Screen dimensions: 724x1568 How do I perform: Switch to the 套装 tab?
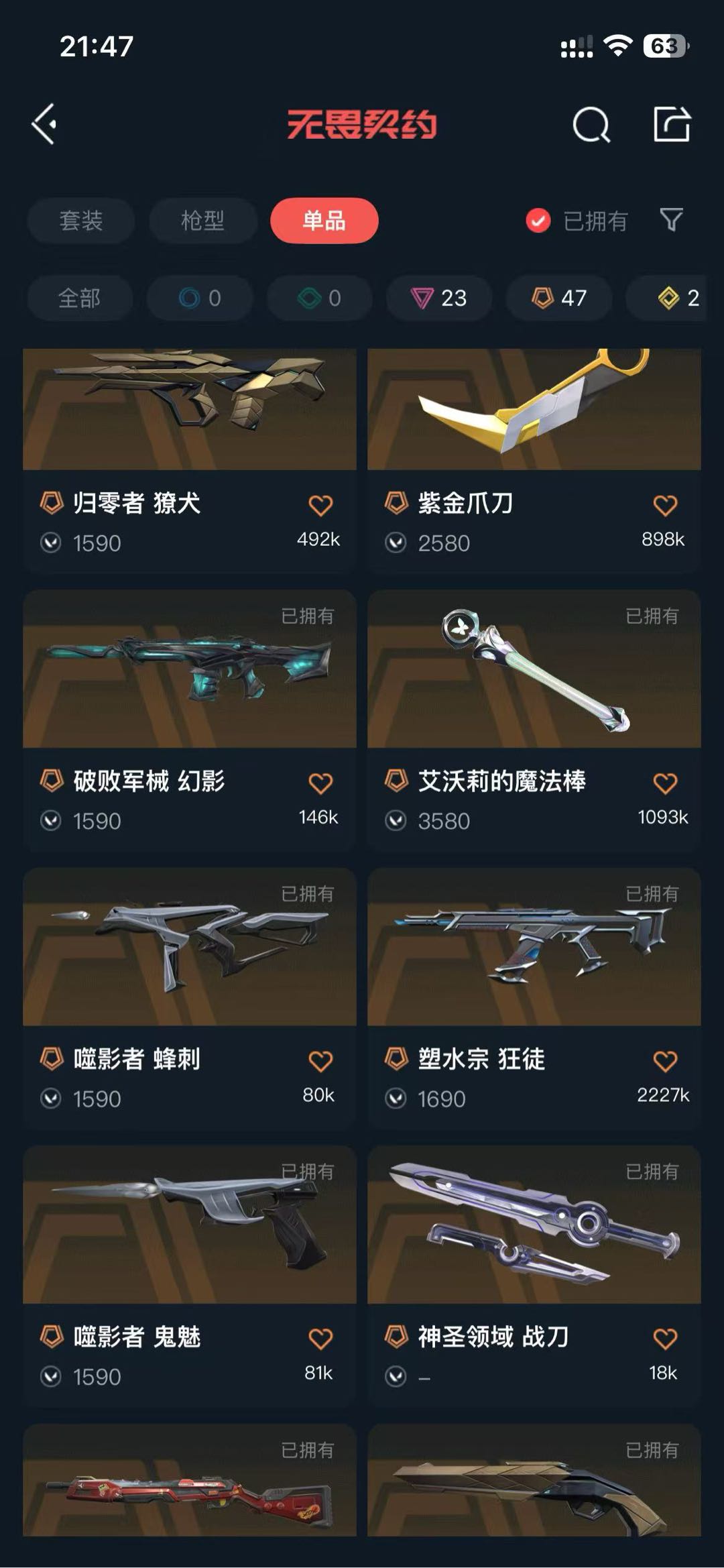click(x=80, y=221)
